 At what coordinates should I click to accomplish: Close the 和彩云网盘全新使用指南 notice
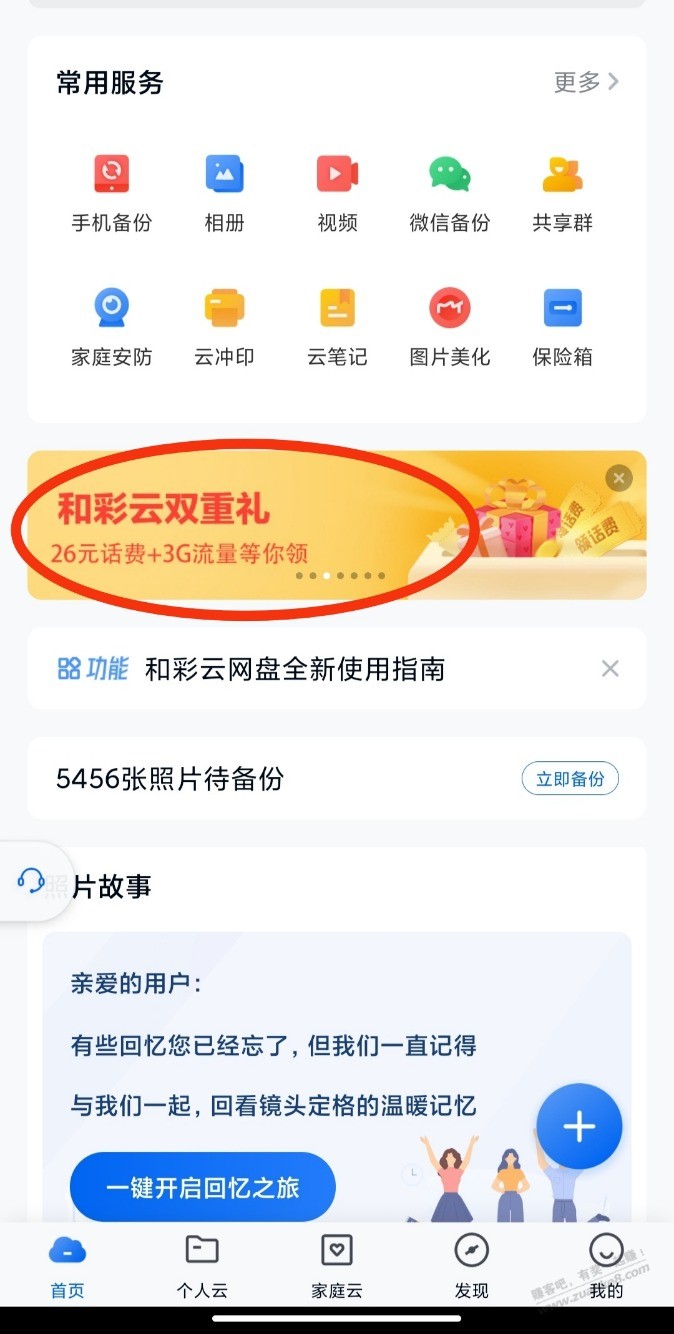(x=610, y=669)
